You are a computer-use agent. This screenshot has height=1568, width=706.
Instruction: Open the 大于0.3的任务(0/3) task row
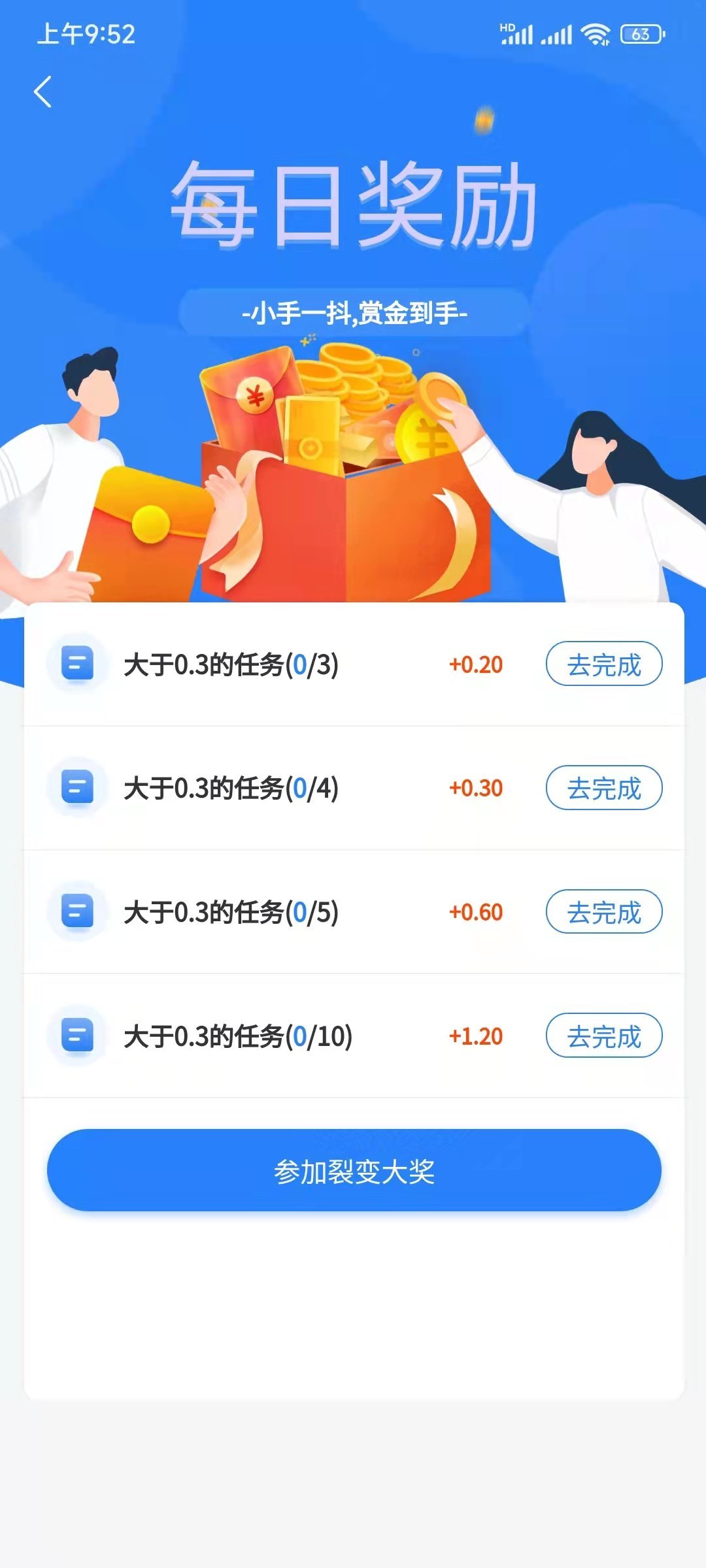(x=230, y=664)
